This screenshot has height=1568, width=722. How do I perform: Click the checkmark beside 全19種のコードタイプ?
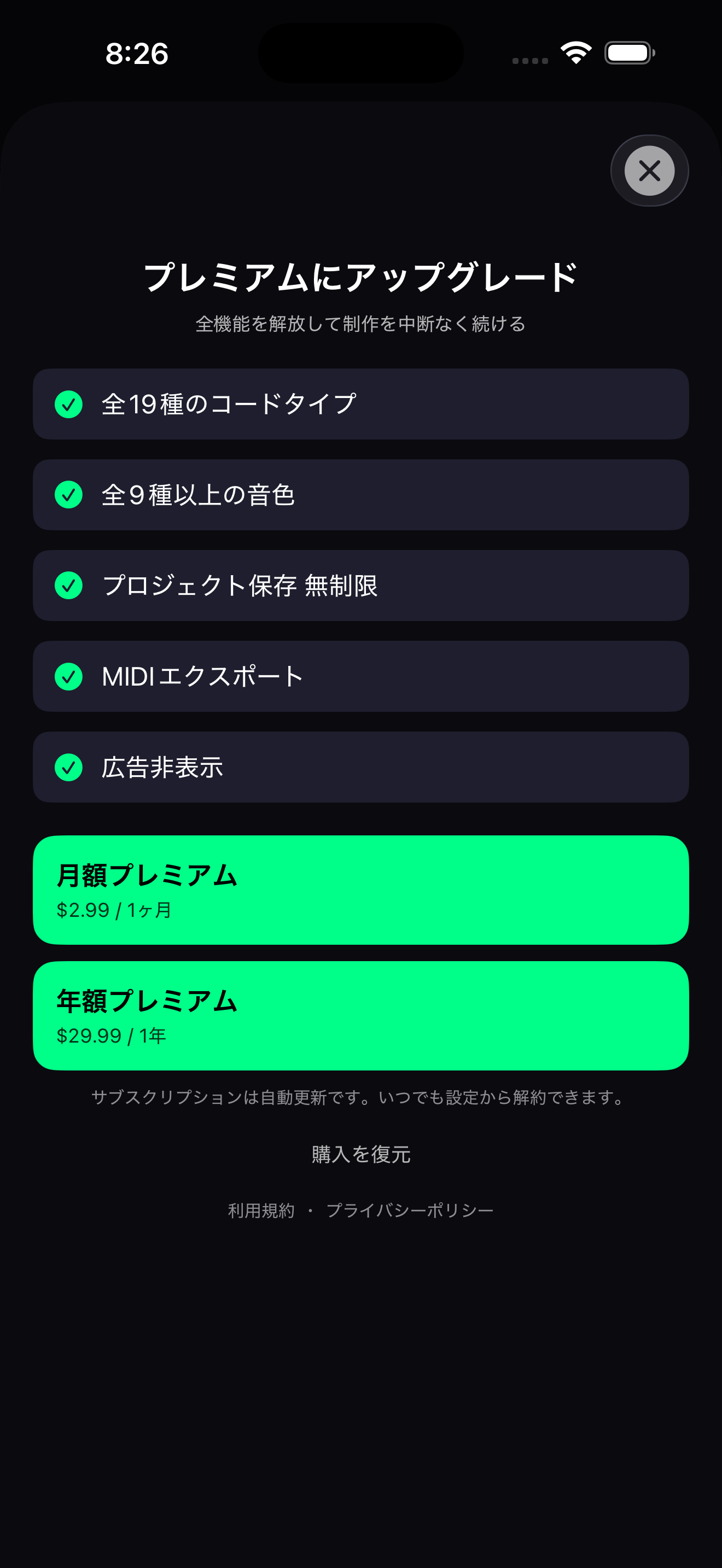71,403
